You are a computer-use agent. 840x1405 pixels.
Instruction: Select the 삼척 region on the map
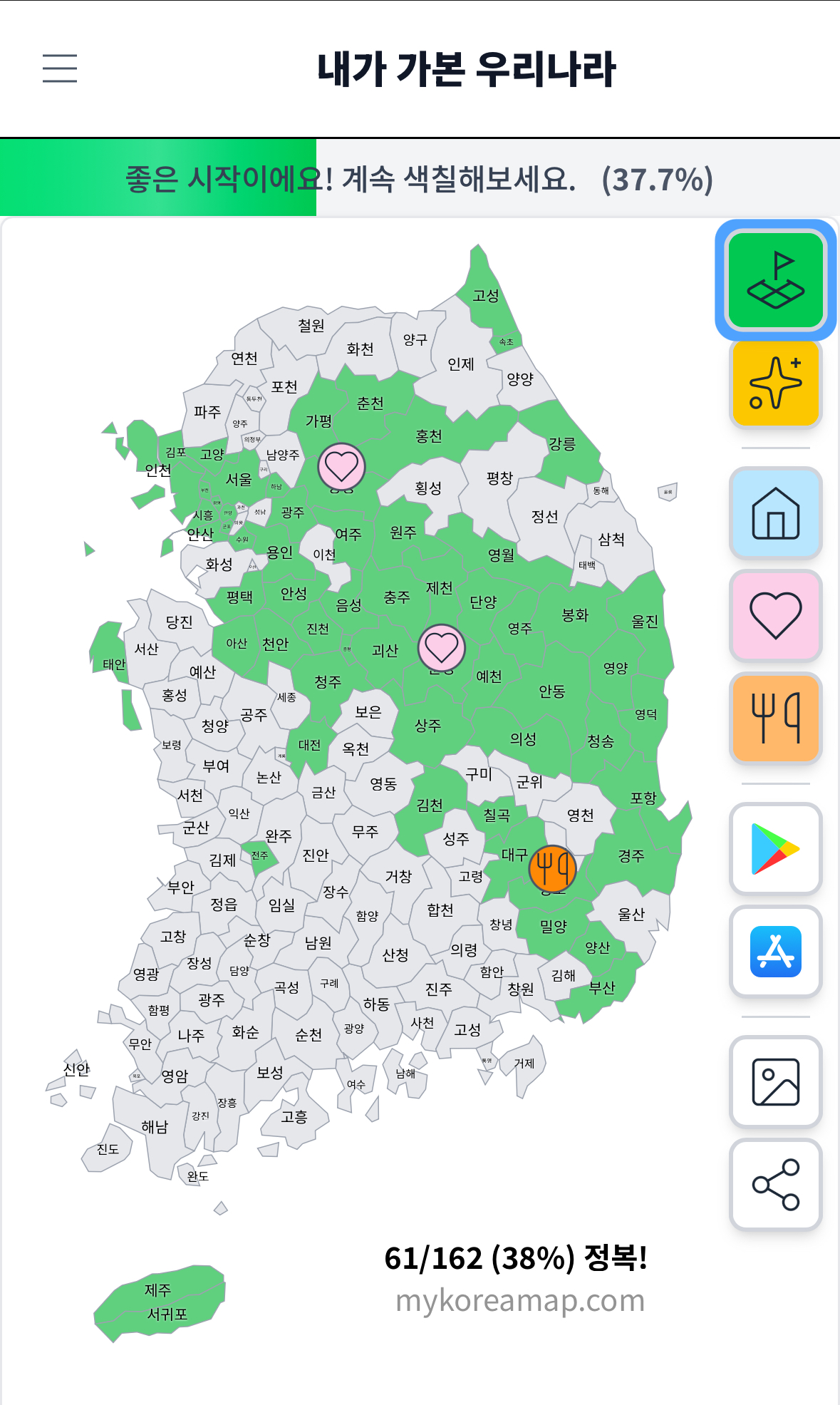point(612,540)
